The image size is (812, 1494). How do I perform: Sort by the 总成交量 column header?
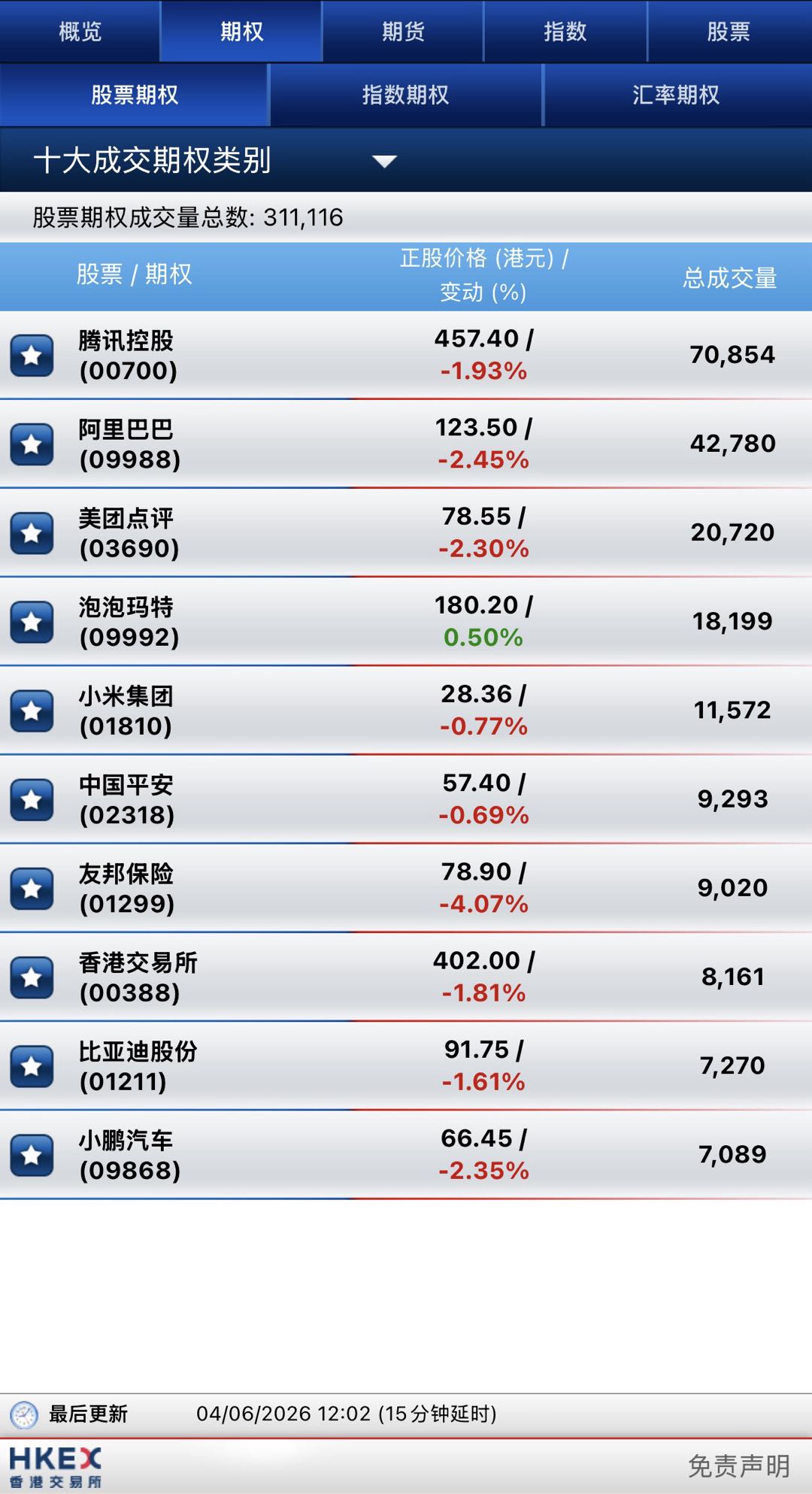point(730,278)
